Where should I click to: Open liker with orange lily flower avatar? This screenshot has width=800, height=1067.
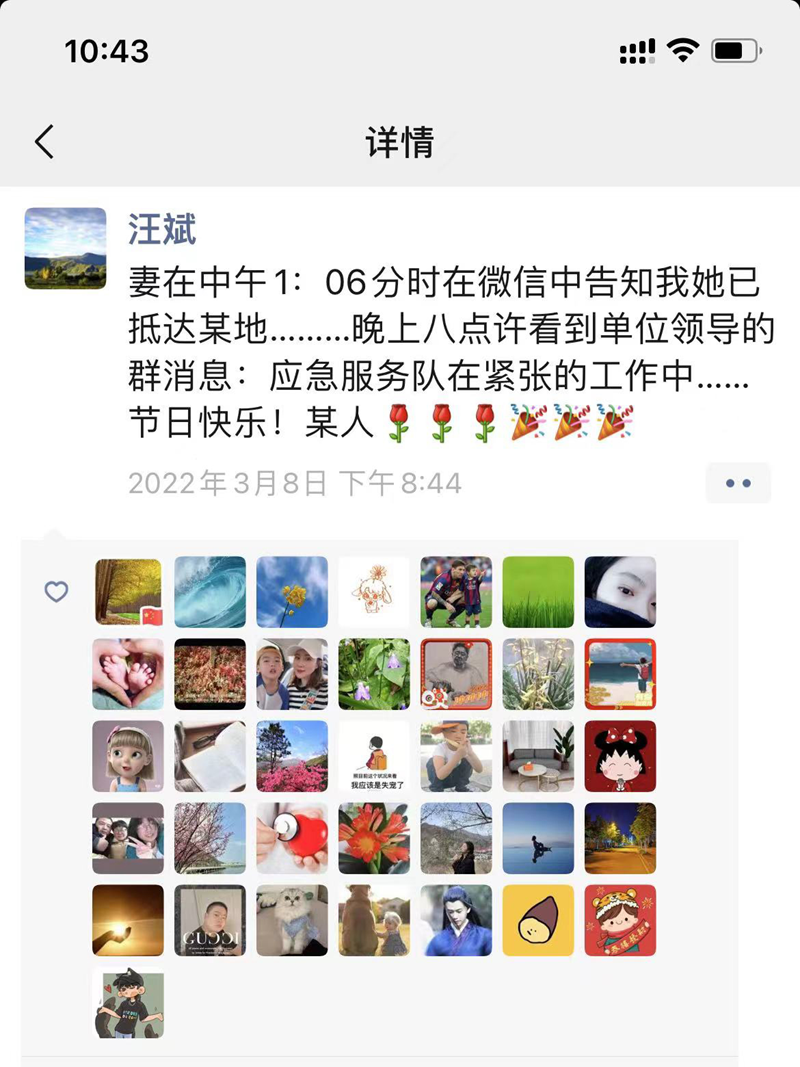tap(374, 837)
